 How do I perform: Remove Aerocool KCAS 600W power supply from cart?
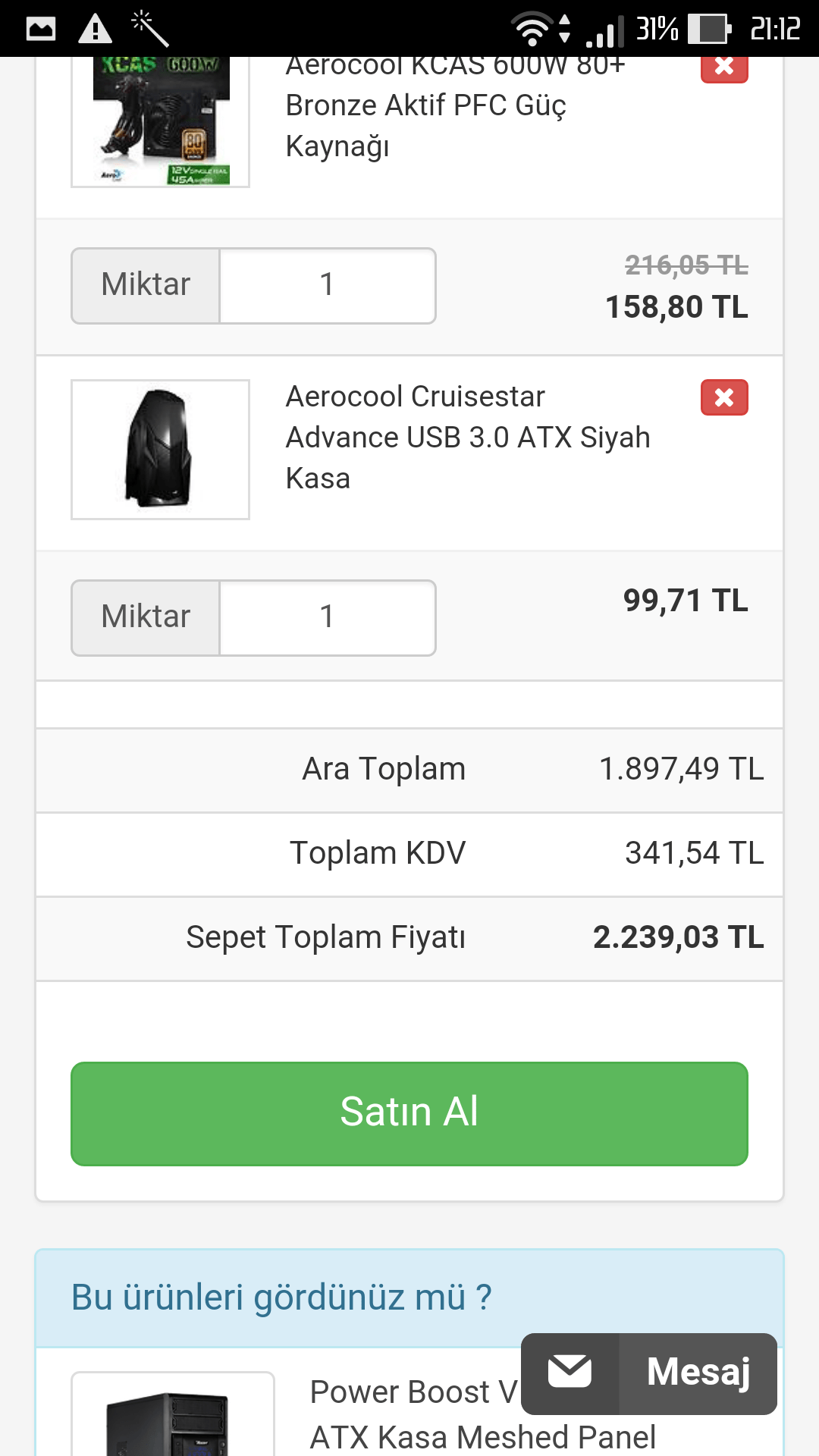tap(724, 68)
